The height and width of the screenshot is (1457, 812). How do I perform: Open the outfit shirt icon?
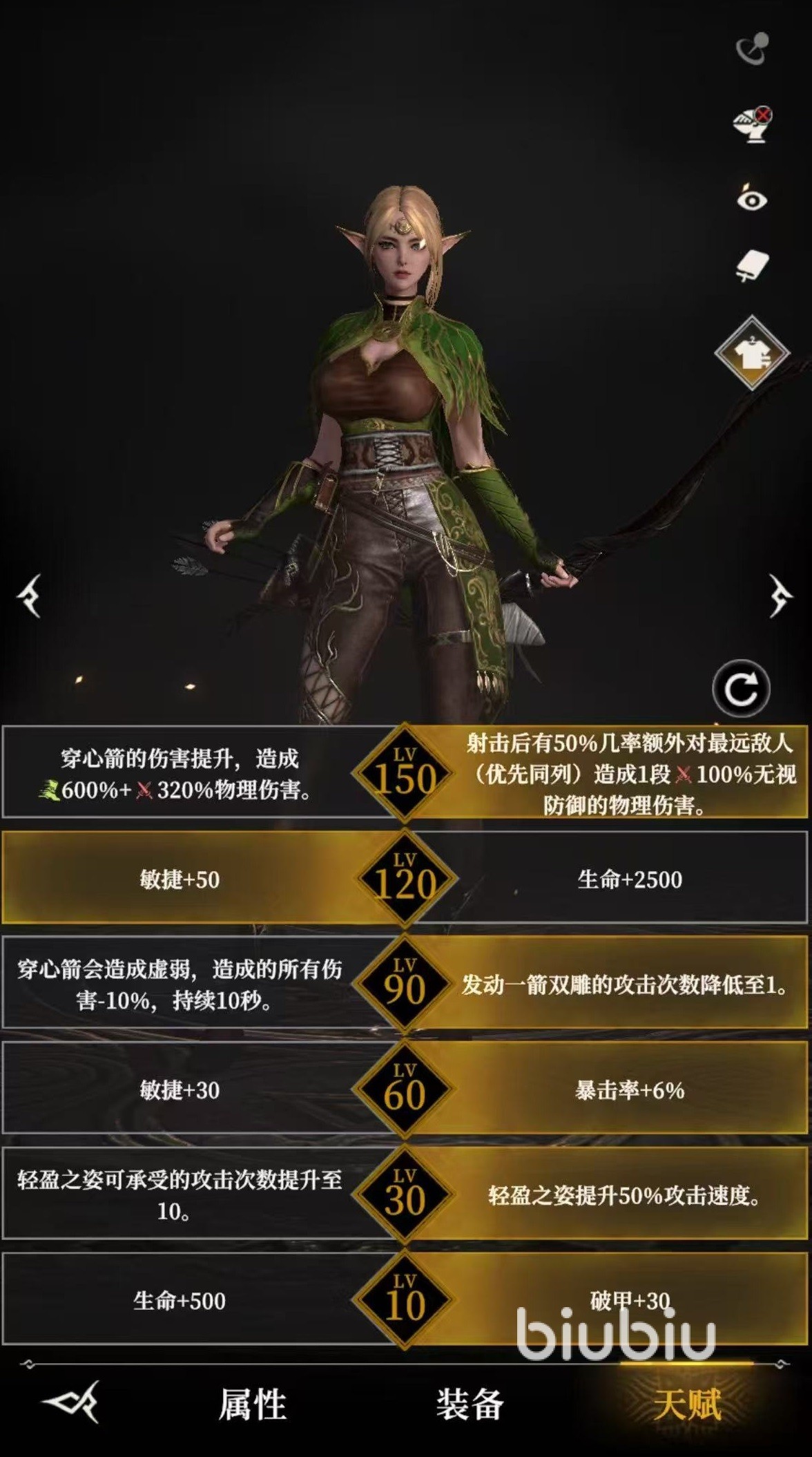pos(752,354)
